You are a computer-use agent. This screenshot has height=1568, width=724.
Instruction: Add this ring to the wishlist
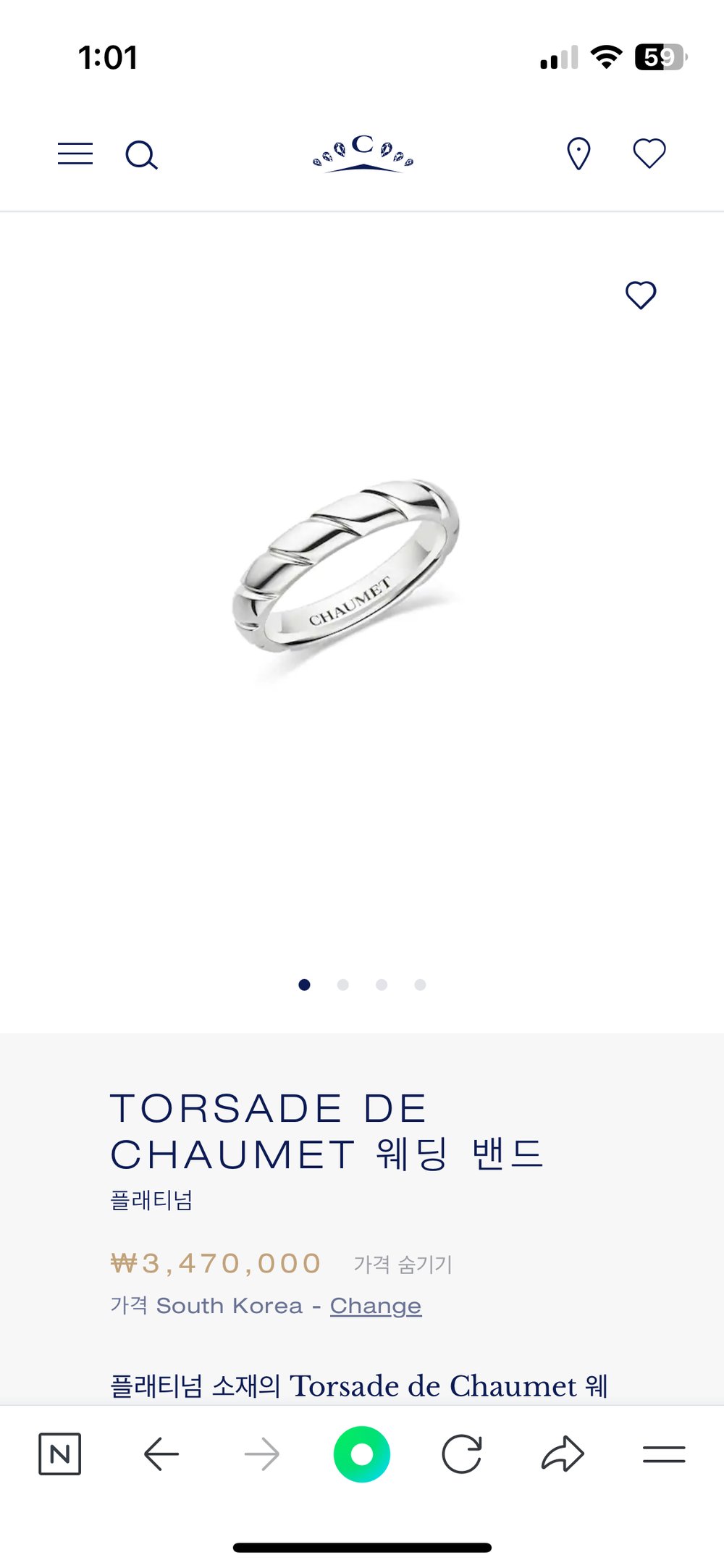tap(641, 295)
